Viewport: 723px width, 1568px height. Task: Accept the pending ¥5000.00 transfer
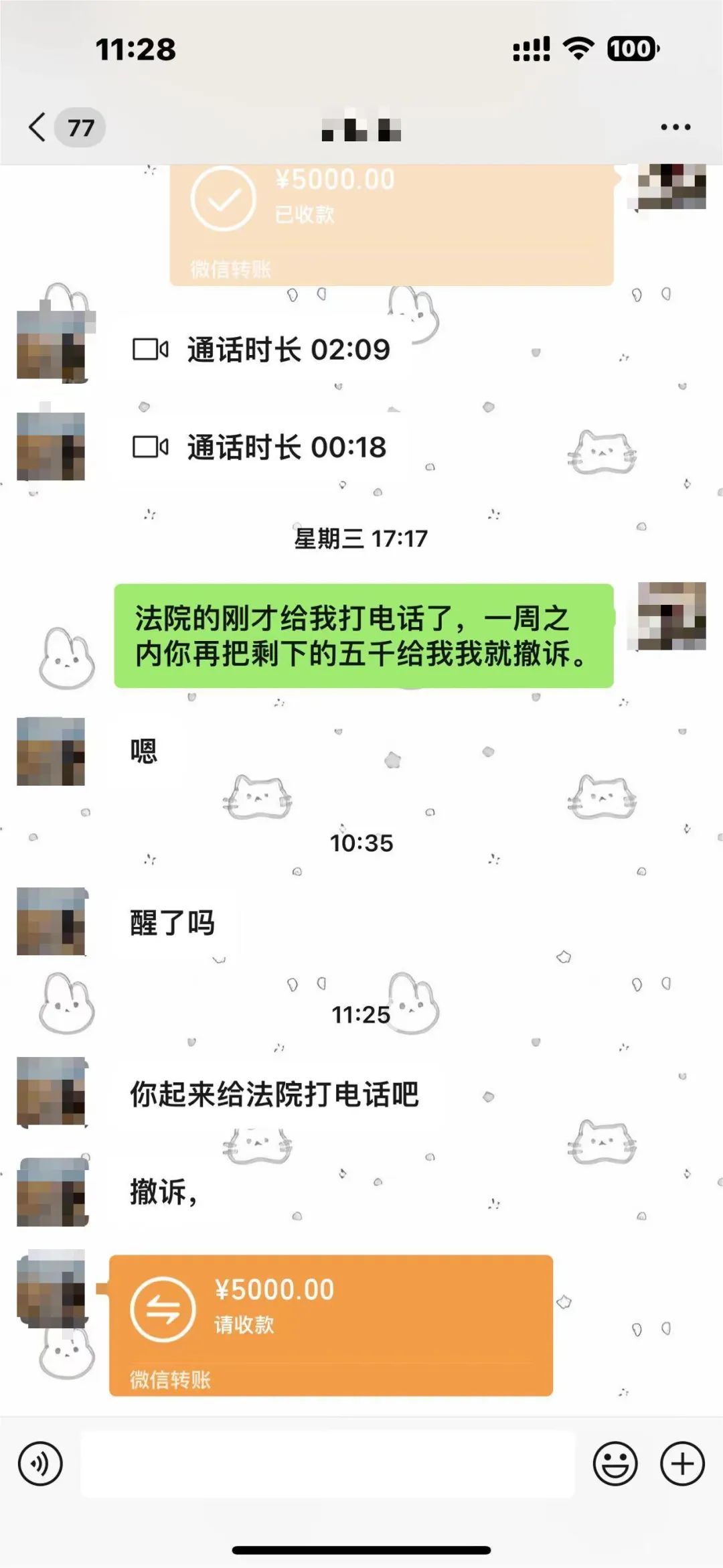pos(331,1325)
